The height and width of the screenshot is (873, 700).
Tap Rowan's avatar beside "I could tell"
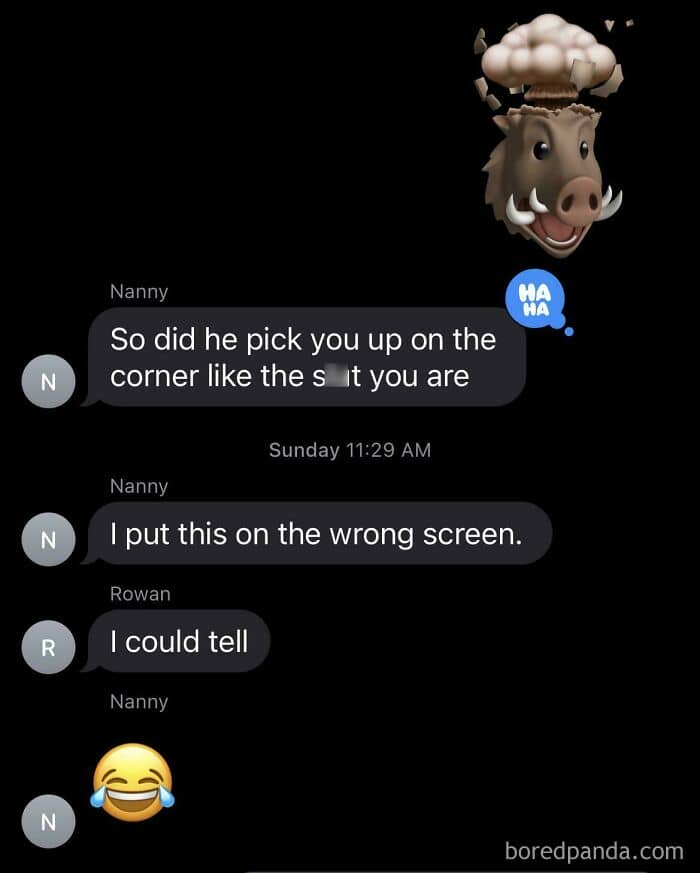point(48,647)
